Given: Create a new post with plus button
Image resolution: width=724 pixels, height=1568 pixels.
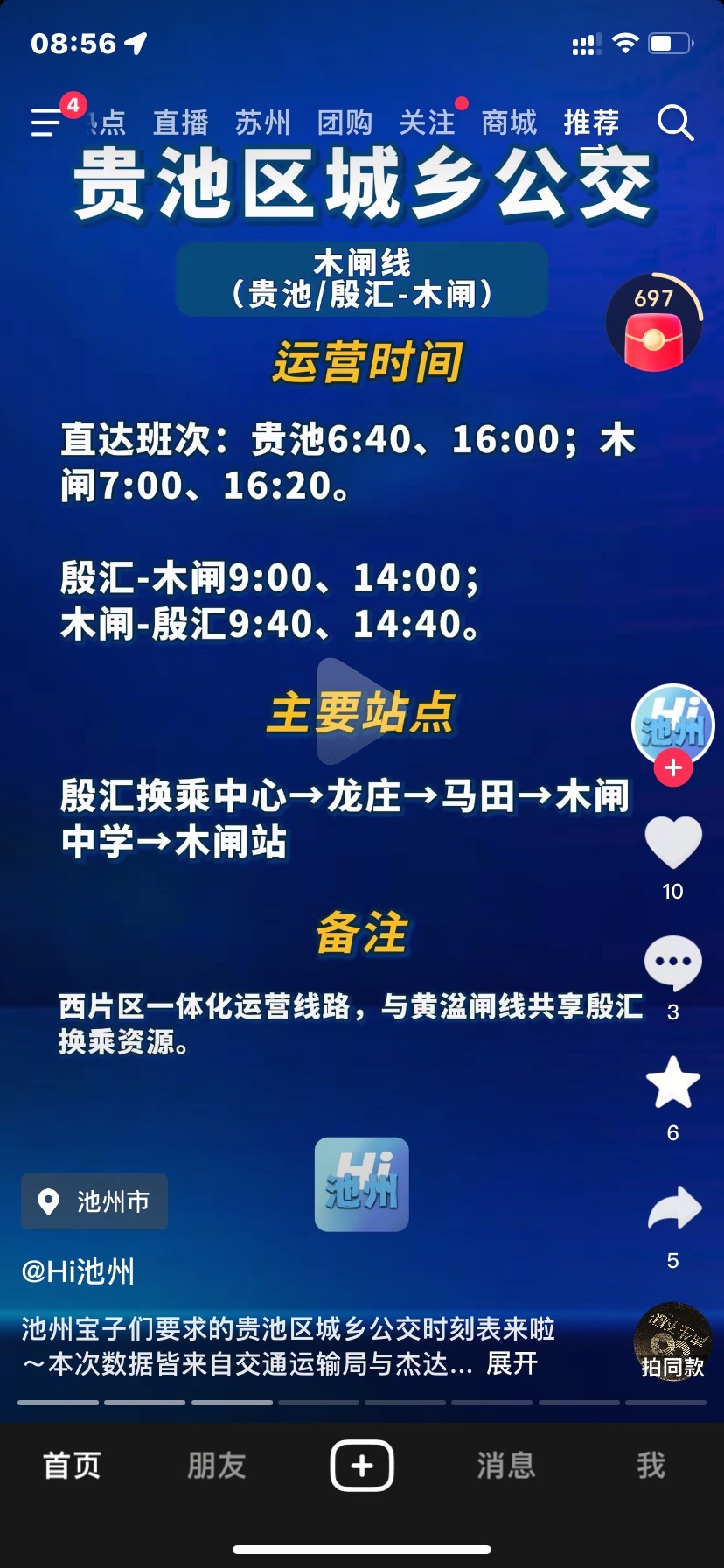Looking at the screenshot, I should (361, 1465).
